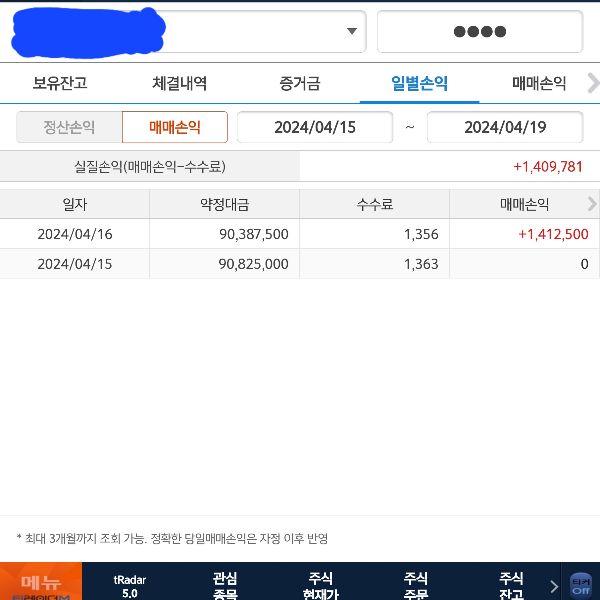Open tRadar 5.0

(x=130, y=585)
